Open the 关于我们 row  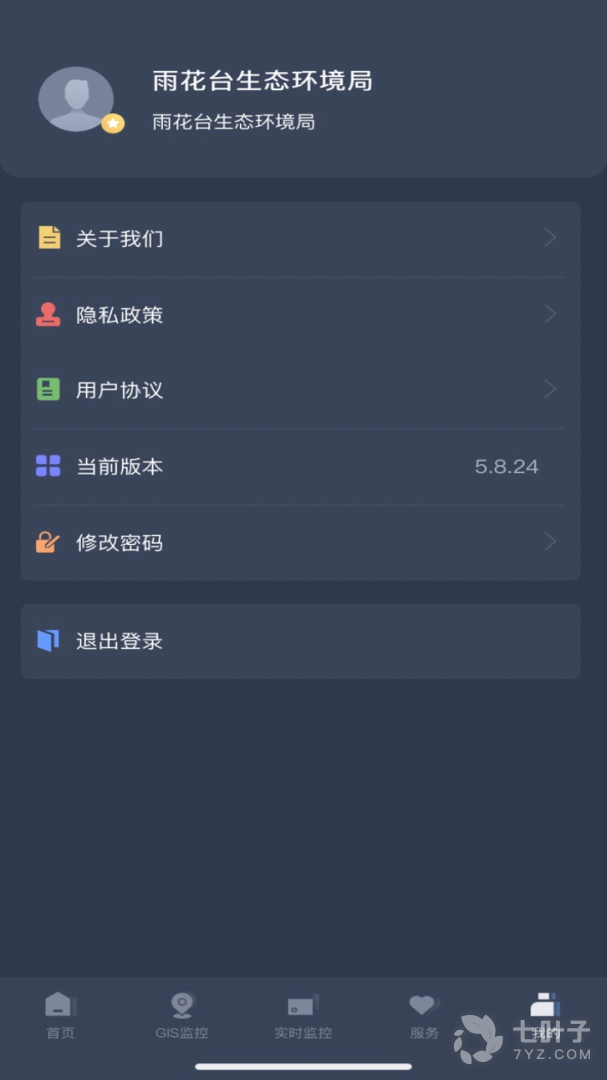[x=300, y=239]
